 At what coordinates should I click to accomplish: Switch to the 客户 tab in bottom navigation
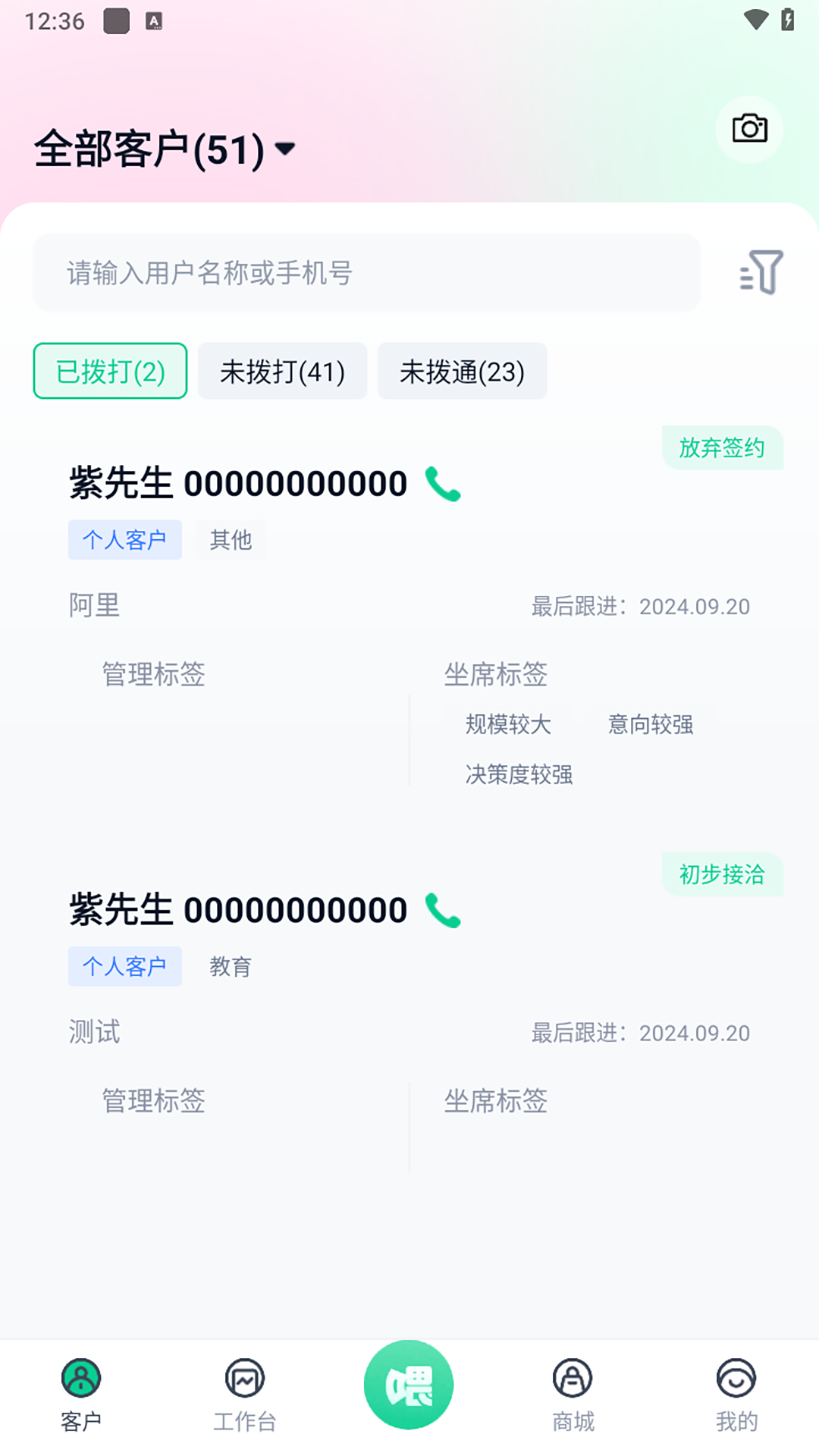[80, 1395]
